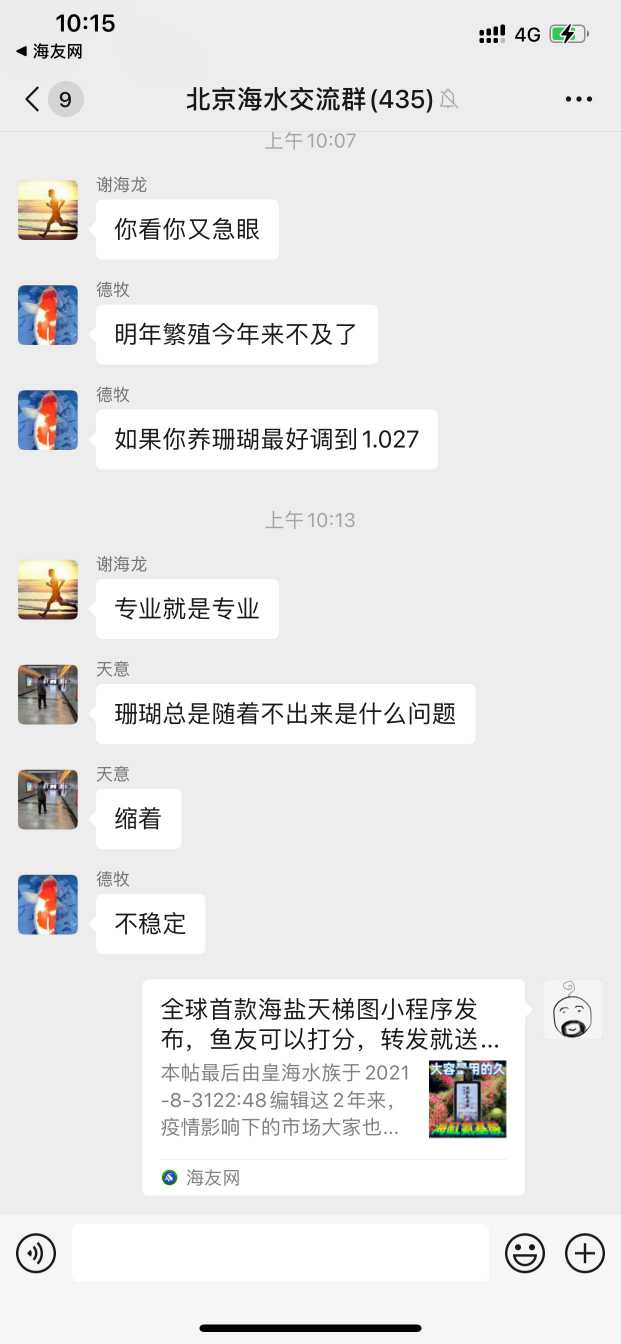Image resolution: width=621 pixels, height=1344 pixels.
Task: Open the group chat overflow menu
Action: pos(579,99)
